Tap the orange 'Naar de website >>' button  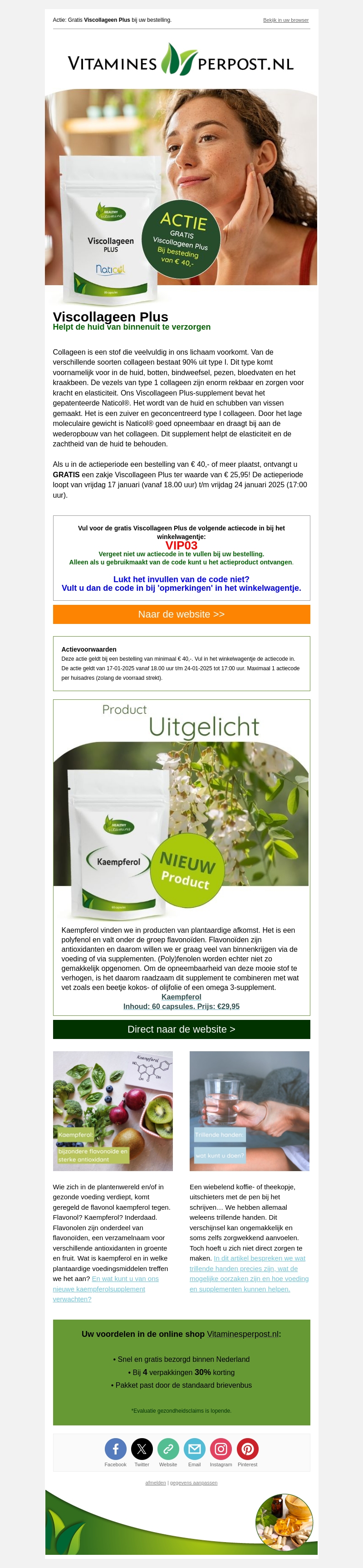click(181, 614)
